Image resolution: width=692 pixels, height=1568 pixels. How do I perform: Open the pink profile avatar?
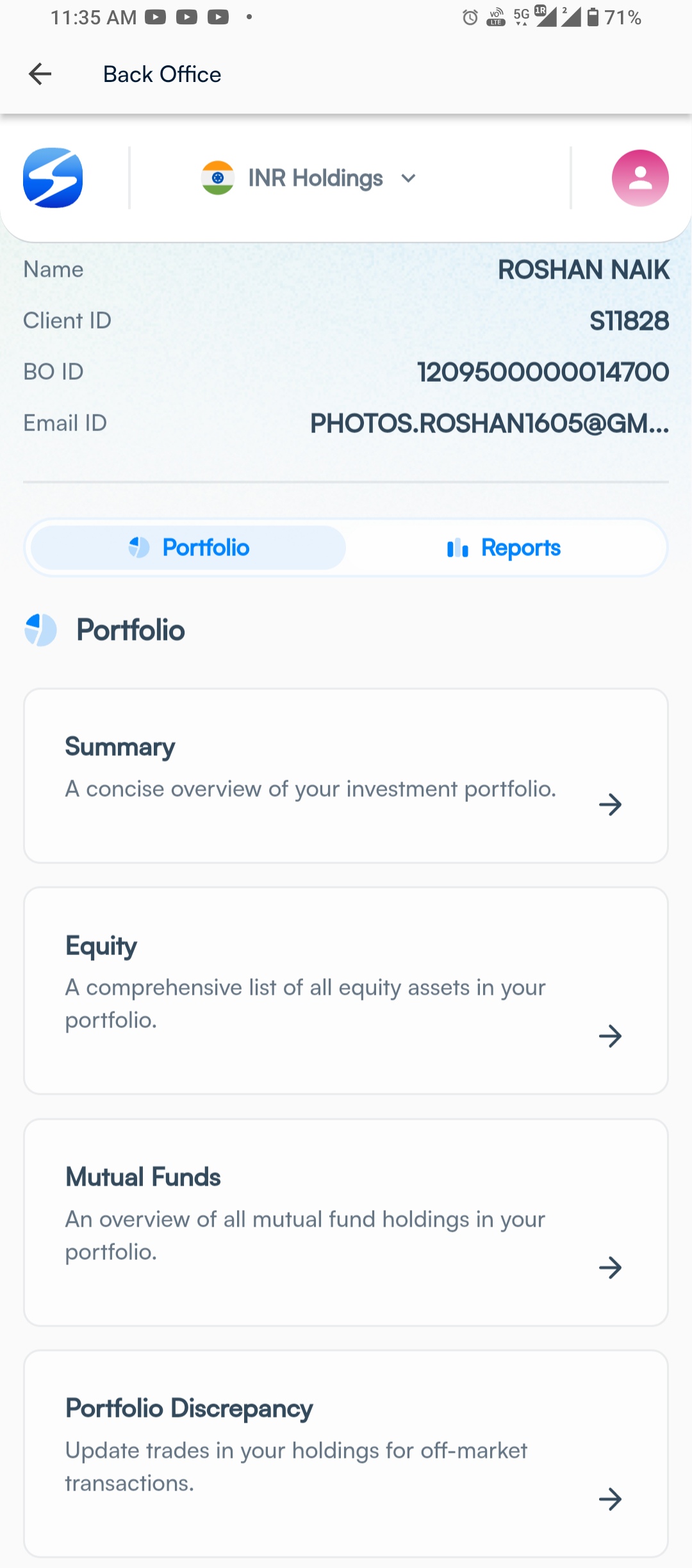pyautogui.click(x=640, y=178)
